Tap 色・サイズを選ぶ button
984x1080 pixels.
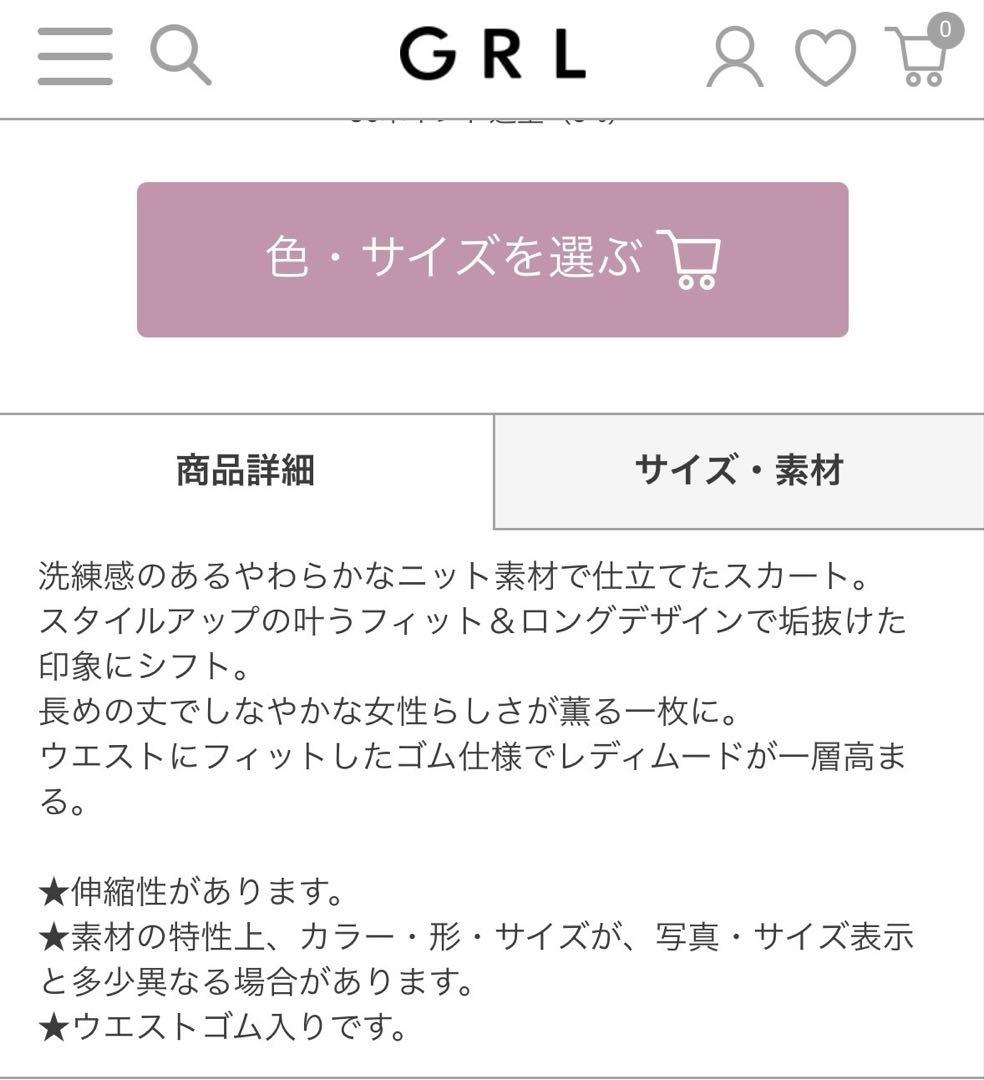[x=492, y=260]
